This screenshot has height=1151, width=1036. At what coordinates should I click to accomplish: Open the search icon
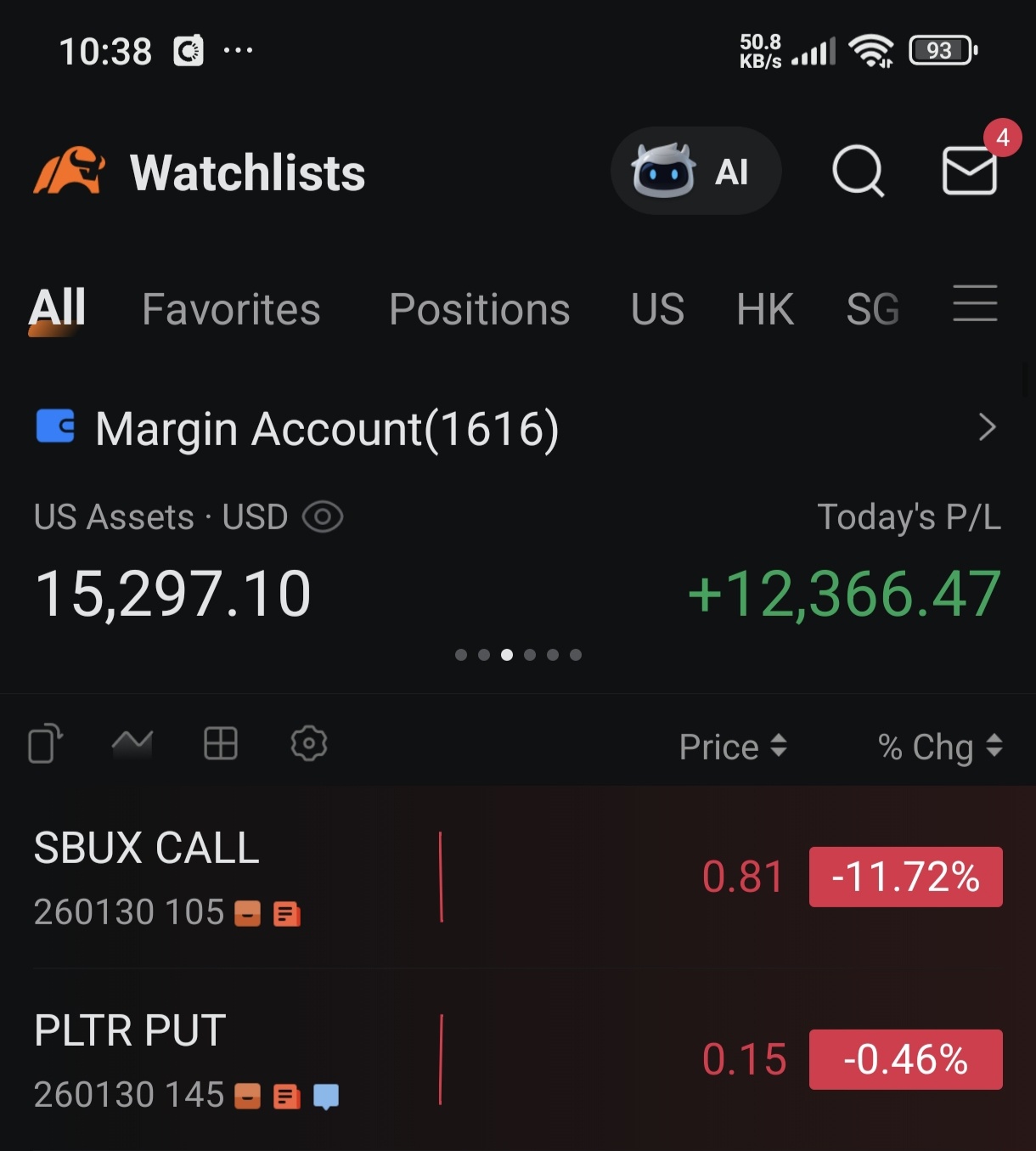[858, 172]
